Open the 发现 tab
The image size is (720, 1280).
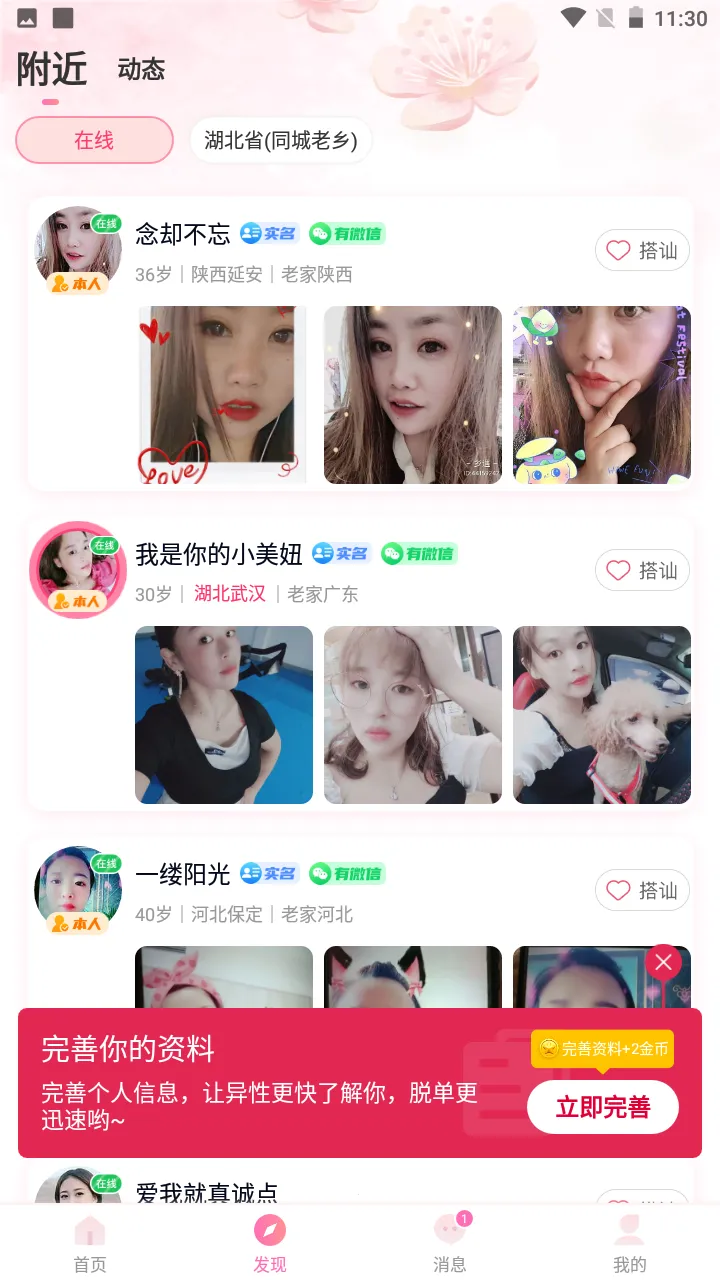[270, 1243]
